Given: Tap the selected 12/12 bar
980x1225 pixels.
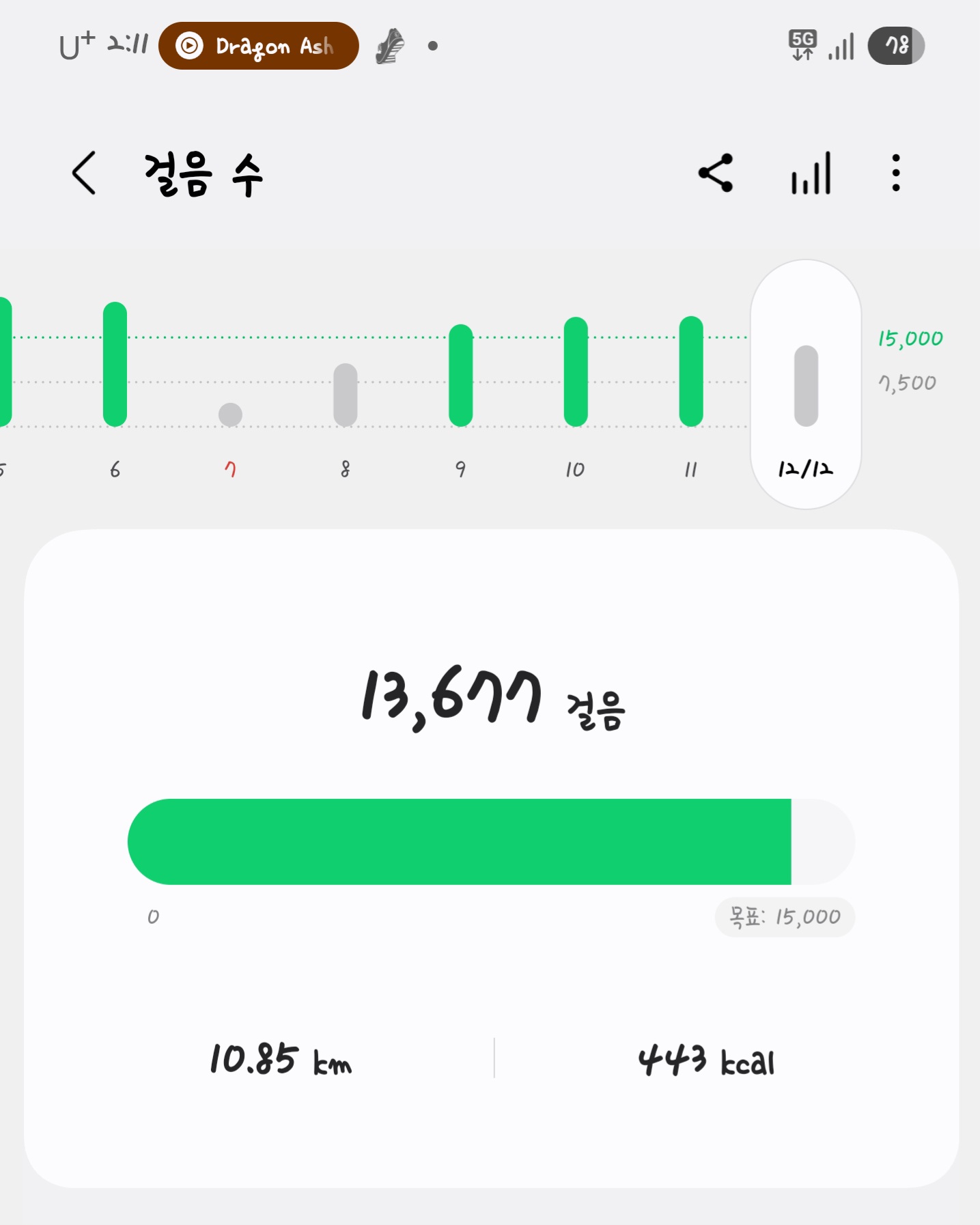Looking at the screenshot, I should [x=806, y=386].
